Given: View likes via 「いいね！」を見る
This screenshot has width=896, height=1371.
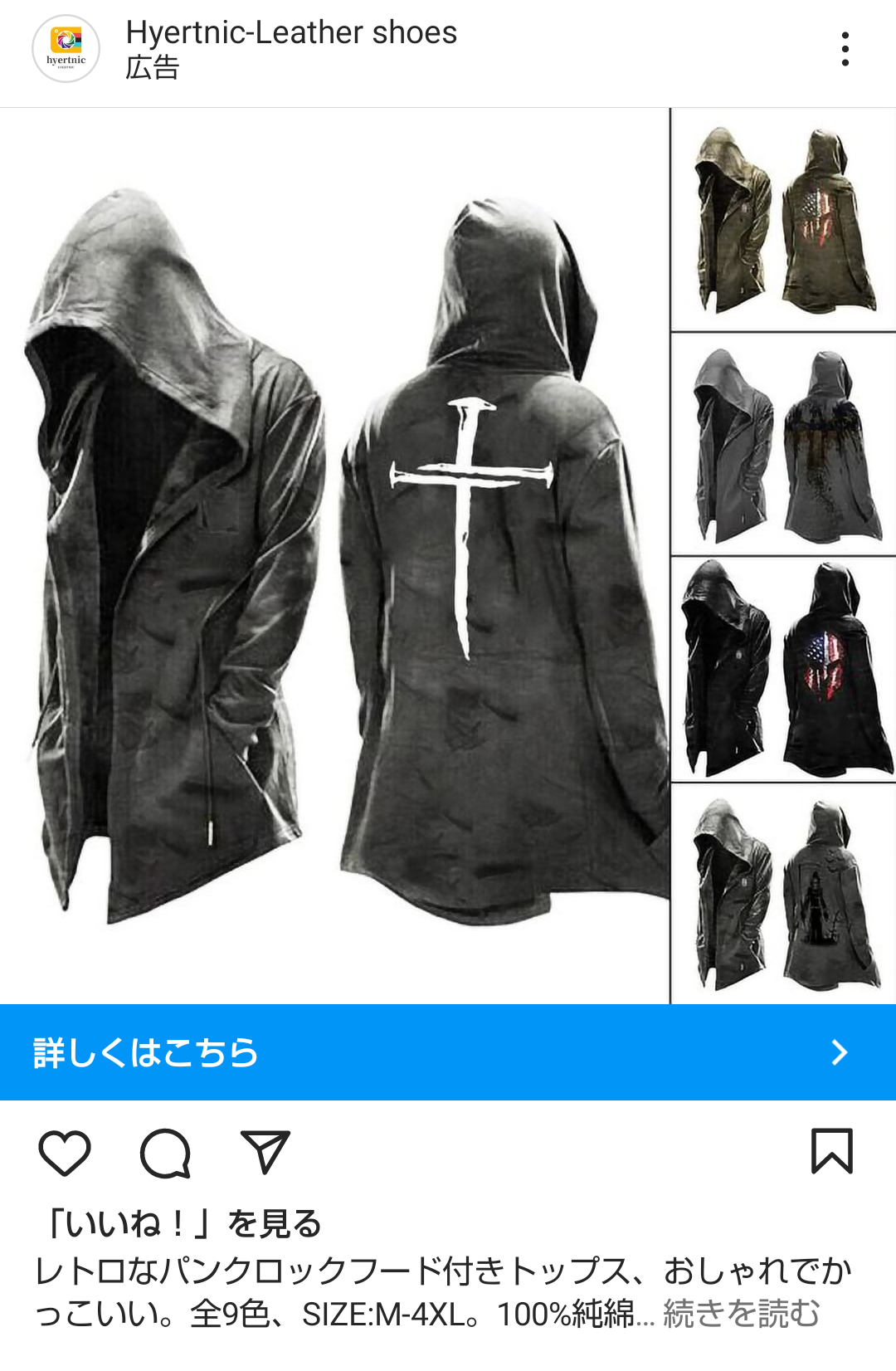Looking at the screenshot, I should 180,1223.
